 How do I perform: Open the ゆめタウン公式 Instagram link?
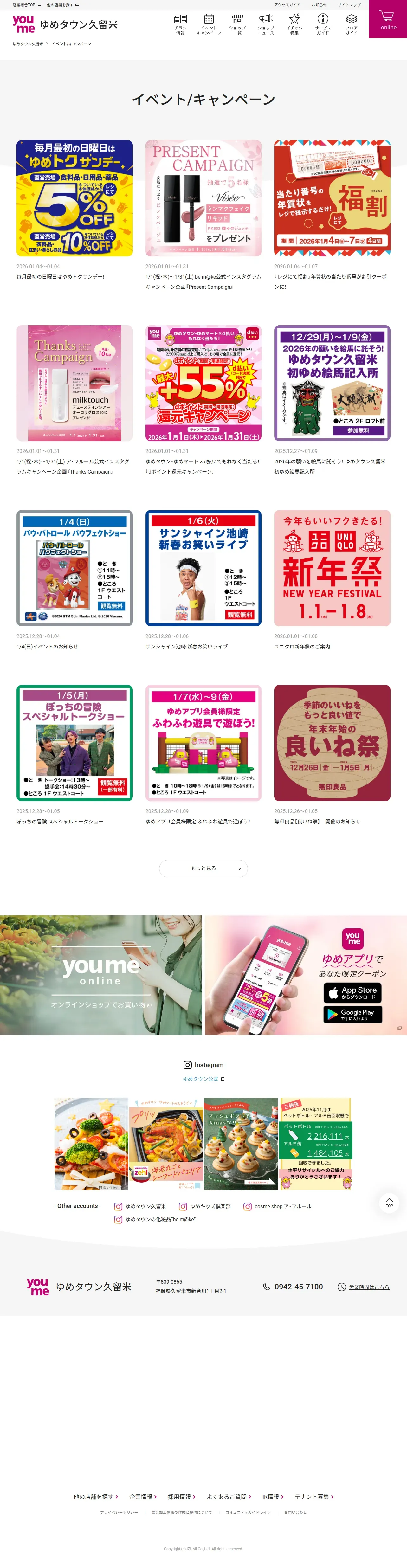(203, 1079)
